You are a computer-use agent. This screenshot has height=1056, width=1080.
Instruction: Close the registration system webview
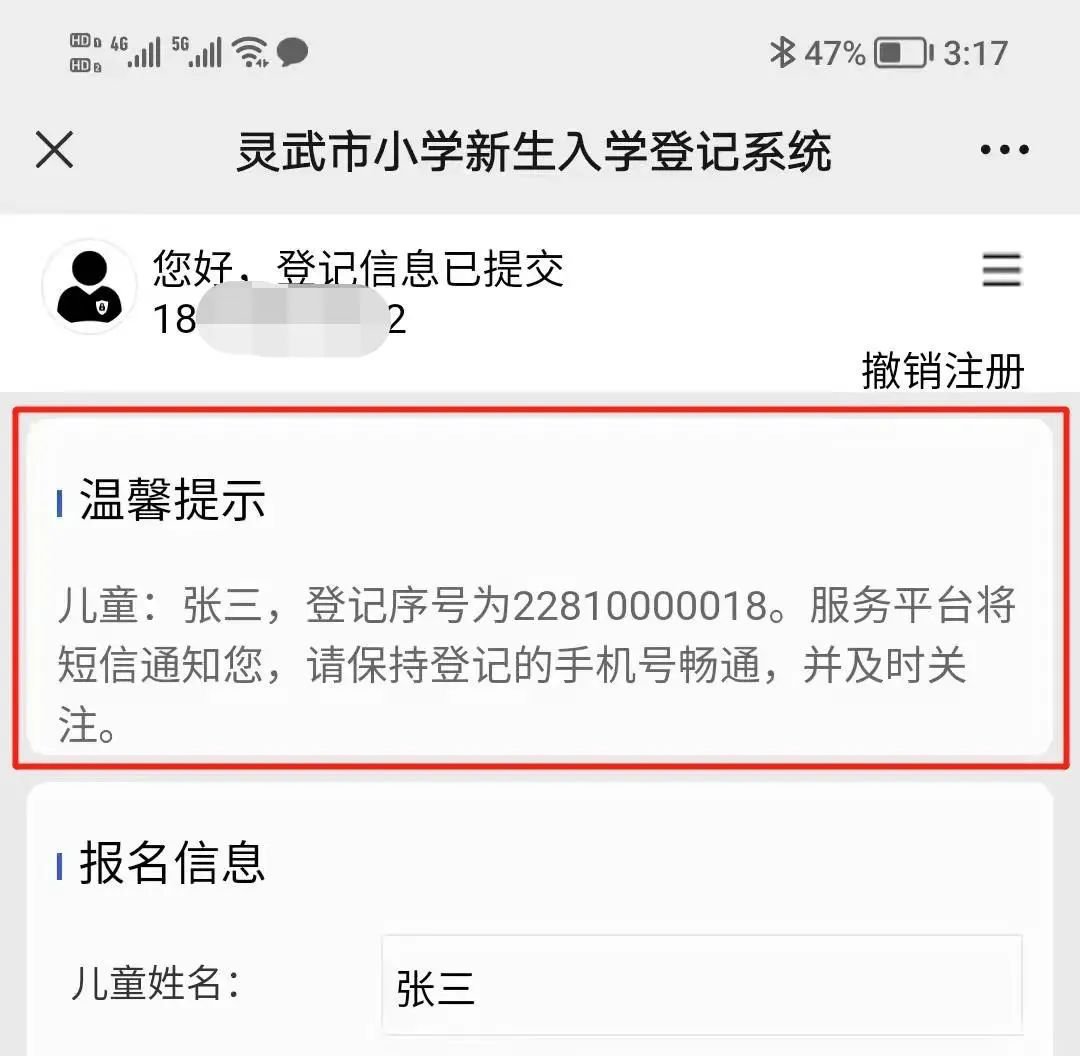pyautogui.click(x=54, y=151)
